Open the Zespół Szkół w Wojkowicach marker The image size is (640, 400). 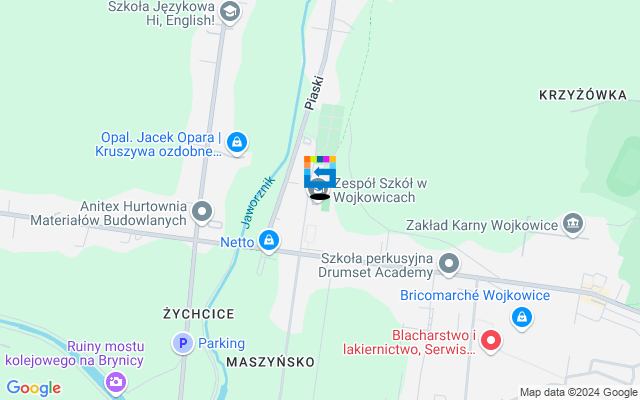pyautogui.click(x=320, y=186)
